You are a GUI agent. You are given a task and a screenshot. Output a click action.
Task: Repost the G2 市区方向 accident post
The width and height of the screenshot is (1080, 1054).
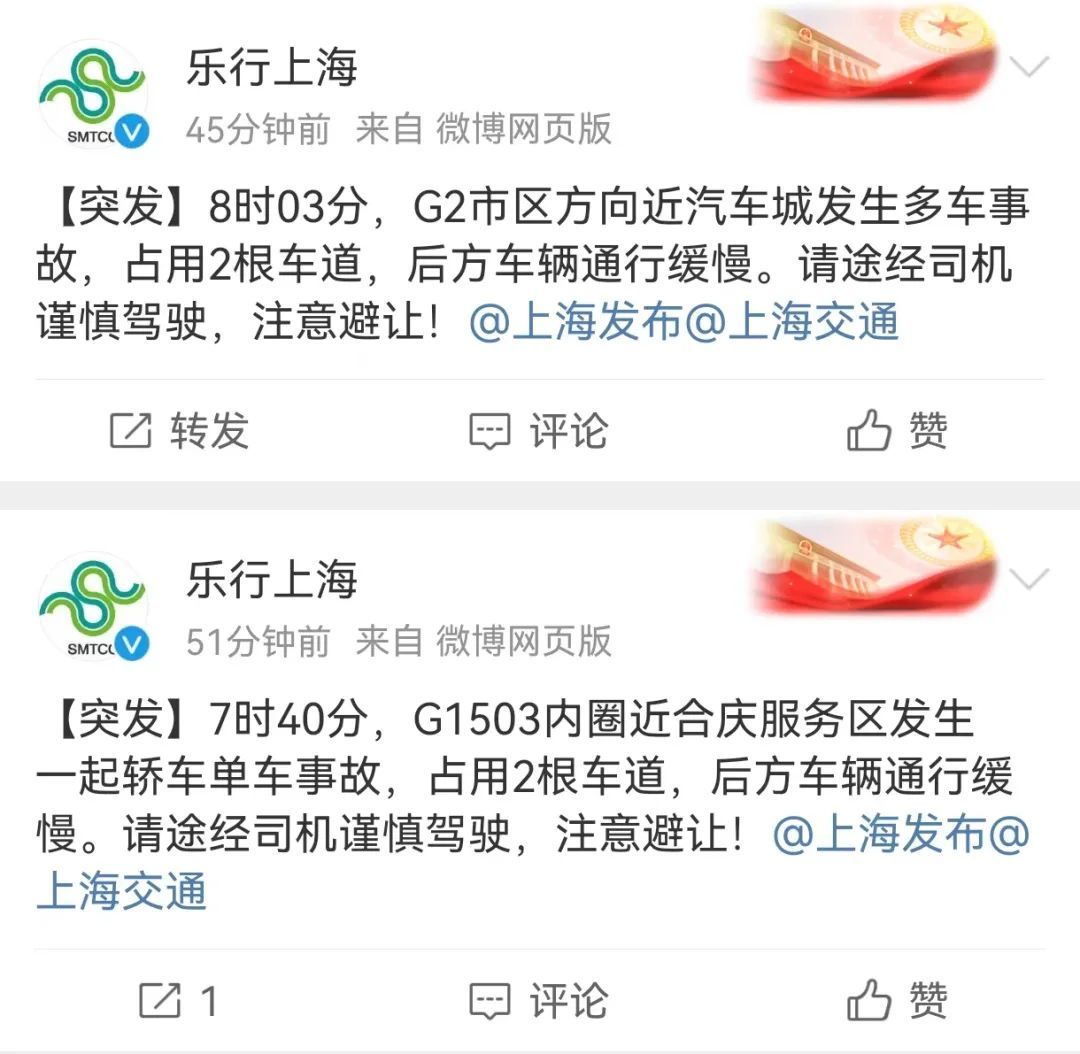[x=178, y=431]
